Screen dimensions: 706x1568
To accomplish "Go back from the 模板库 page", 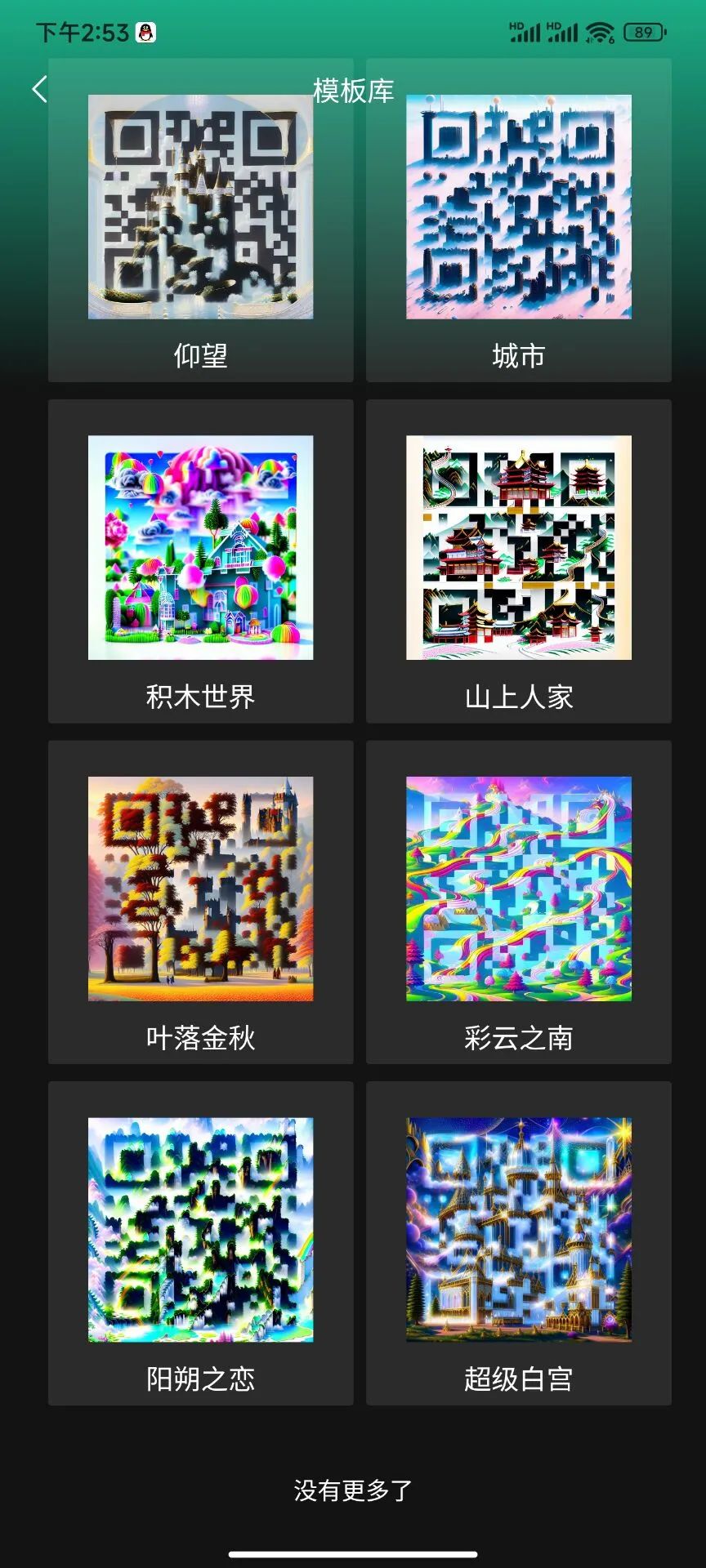I will click(x=39, y=89).
